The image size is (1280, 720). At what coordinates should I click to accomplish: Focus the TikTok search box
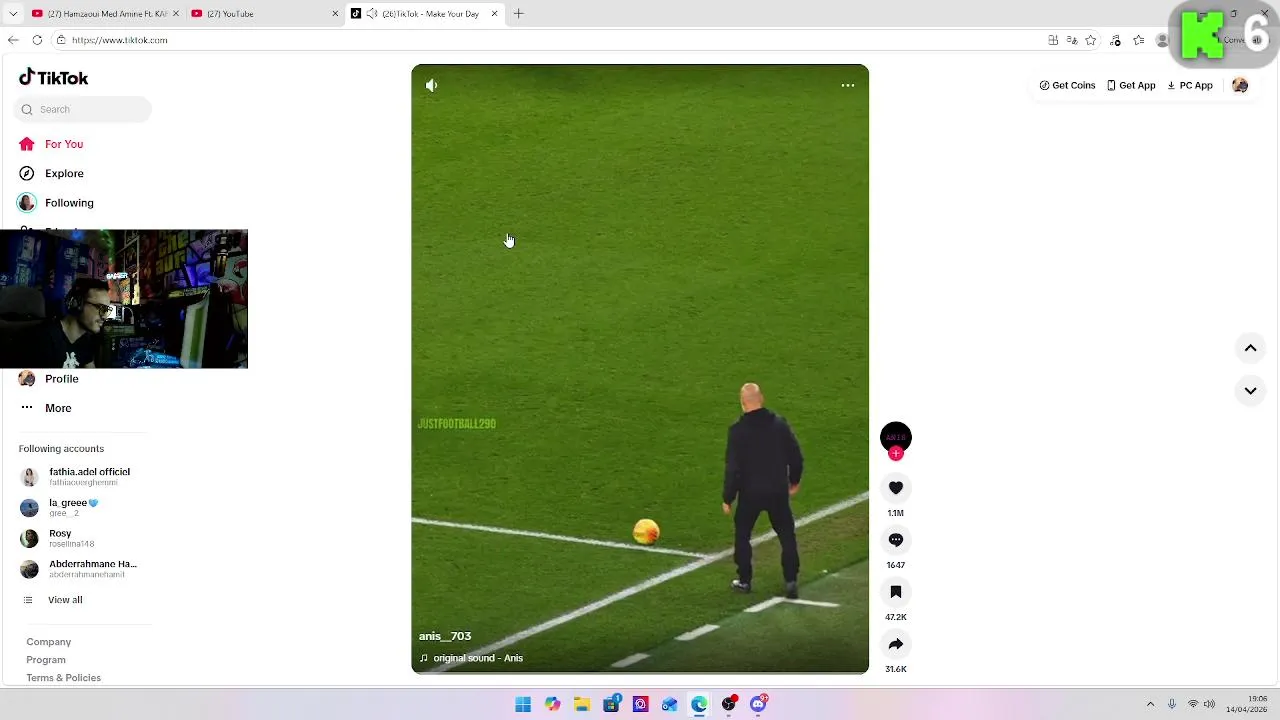point(90,109)
